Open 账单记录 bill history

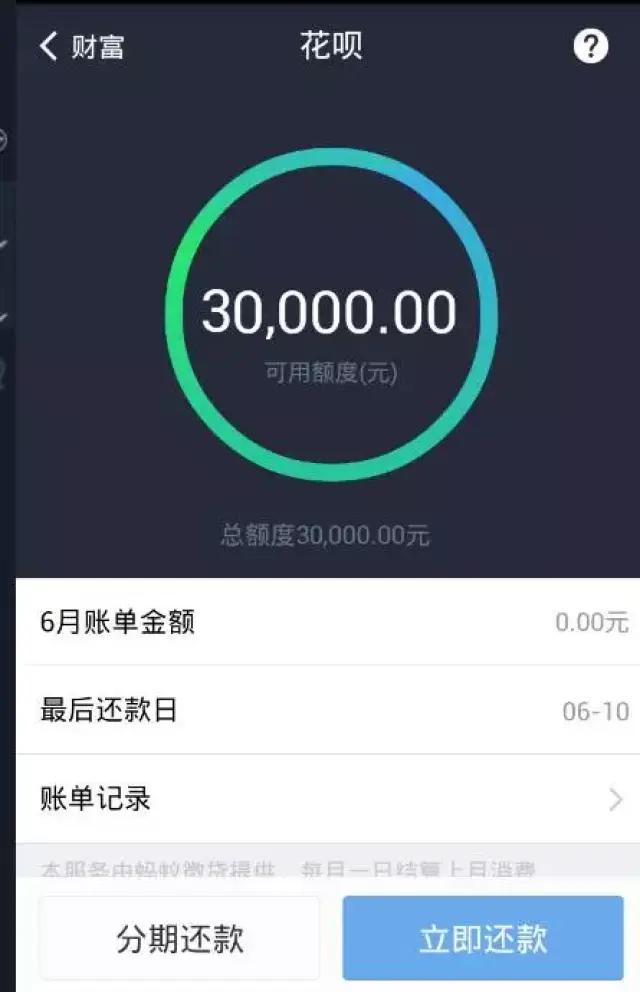pos(328,799)
